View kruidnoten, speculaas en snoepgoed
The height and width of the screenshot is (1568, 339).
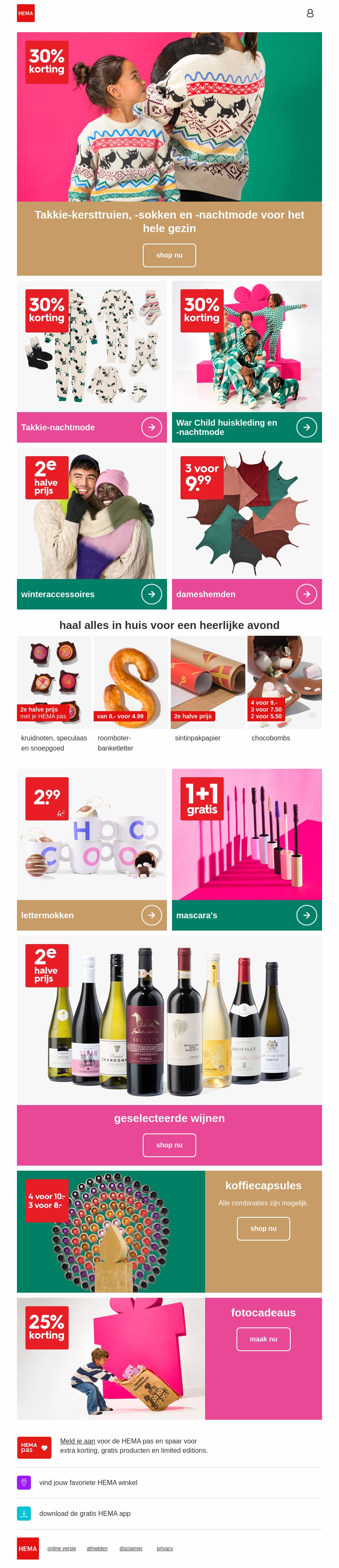(54, 694)
